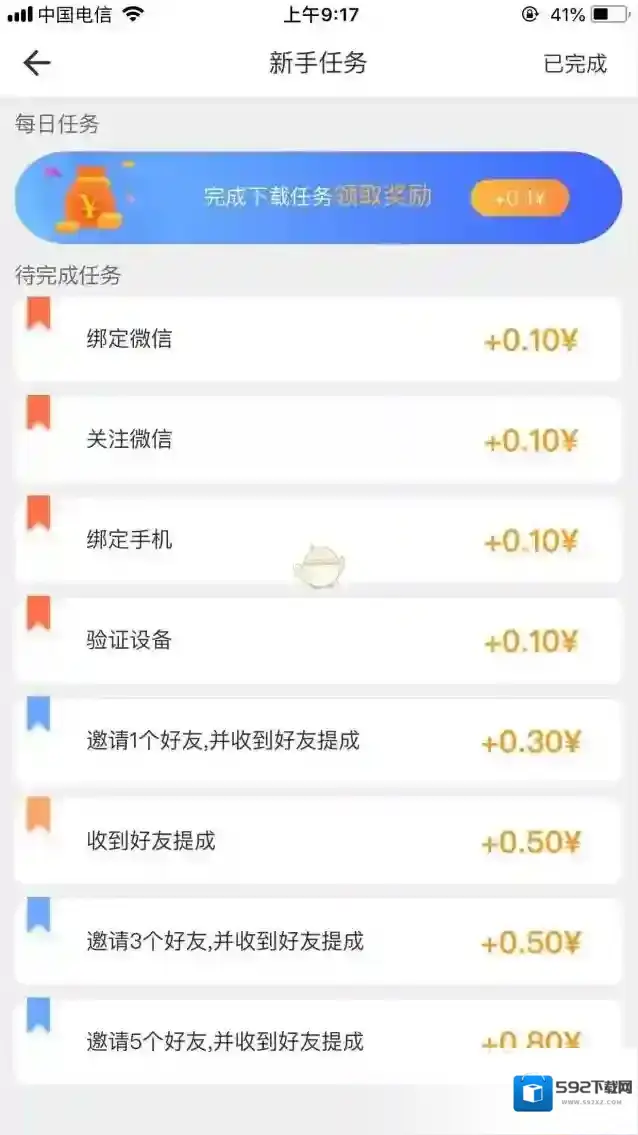
Task: Open the 验证设备 task
Action: click(318, 640)
